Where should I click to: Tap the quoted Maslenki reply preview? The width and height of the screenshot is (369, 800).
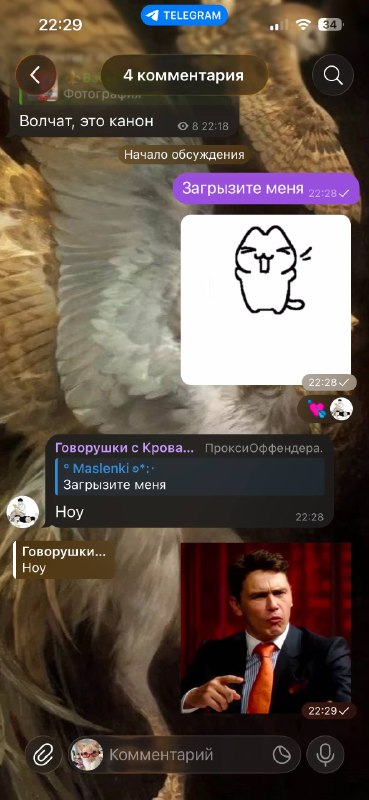189,477
